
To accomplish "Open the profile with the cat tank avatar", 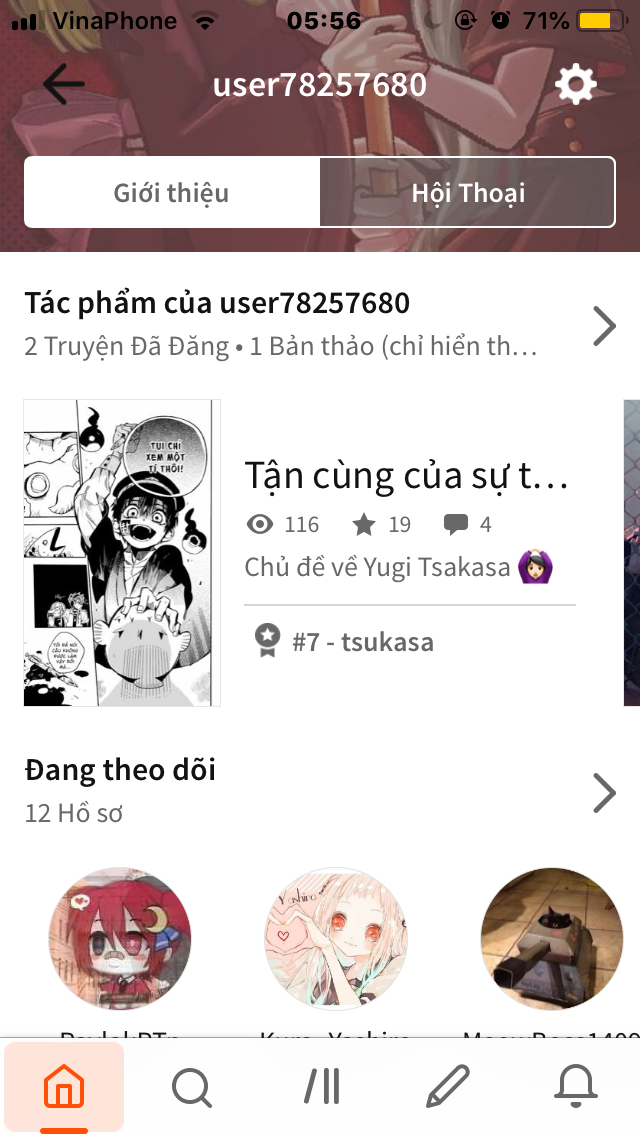I will click(552, 938).
